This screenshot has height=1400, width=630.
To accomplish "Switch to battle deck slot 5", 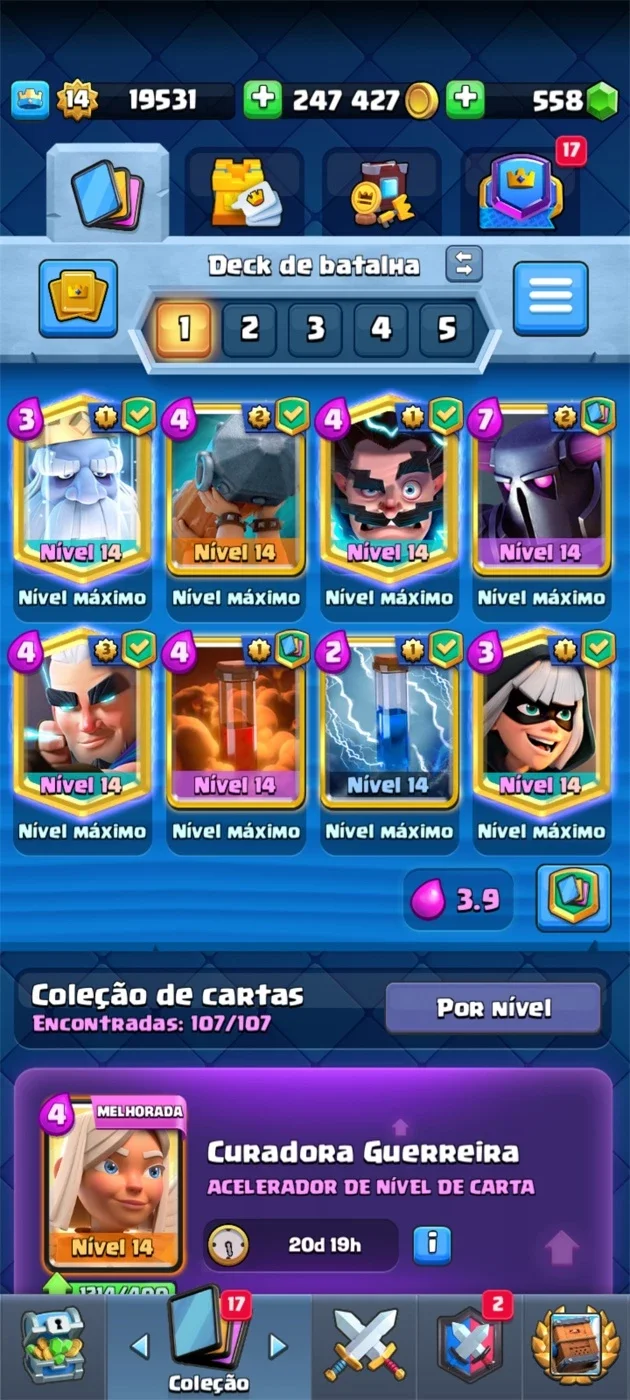I will (x=446, y=329).
